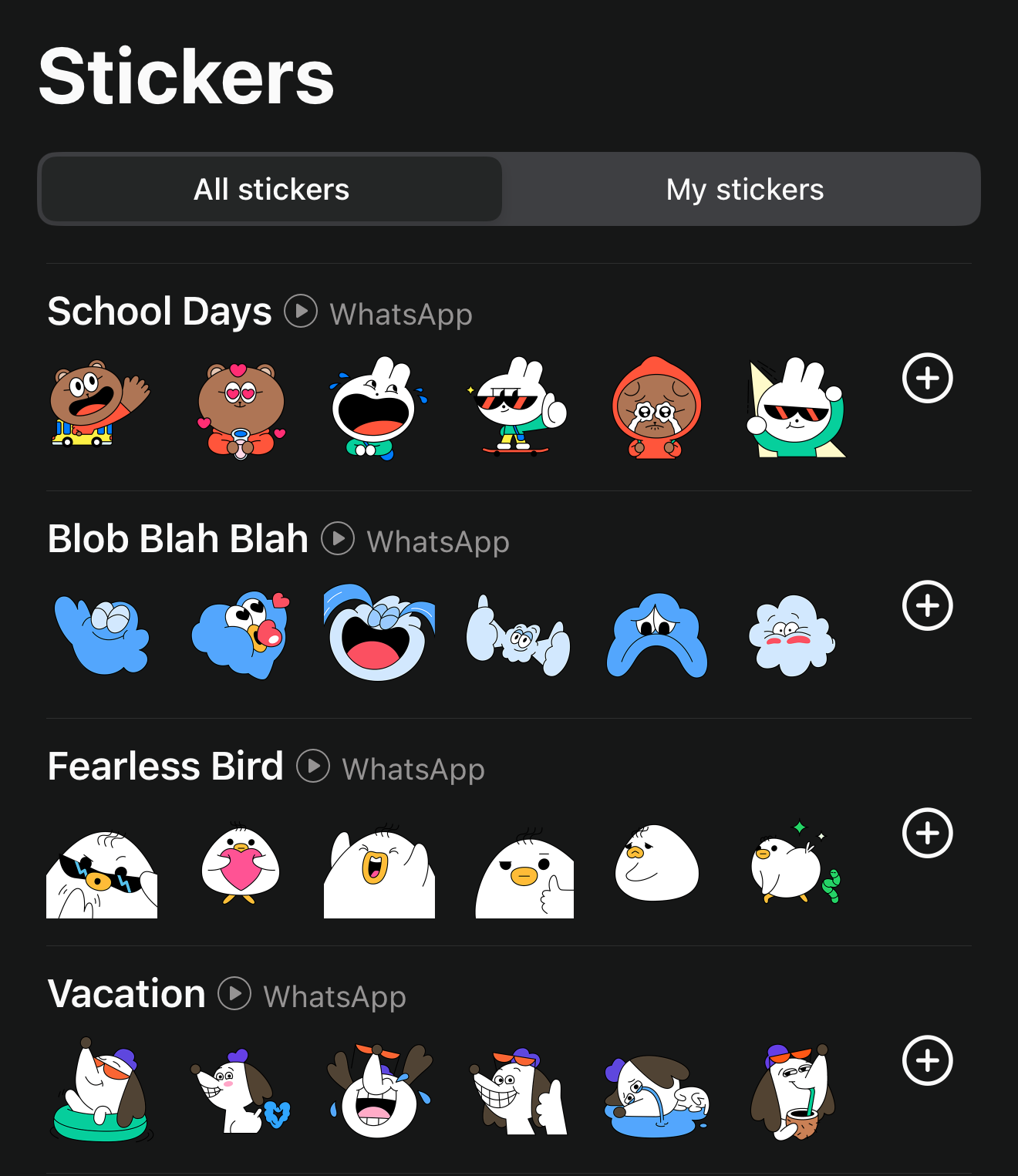Switch to the My stickers tab
The width and height of the screenshot is (1018, 1176).
point(744,190)
